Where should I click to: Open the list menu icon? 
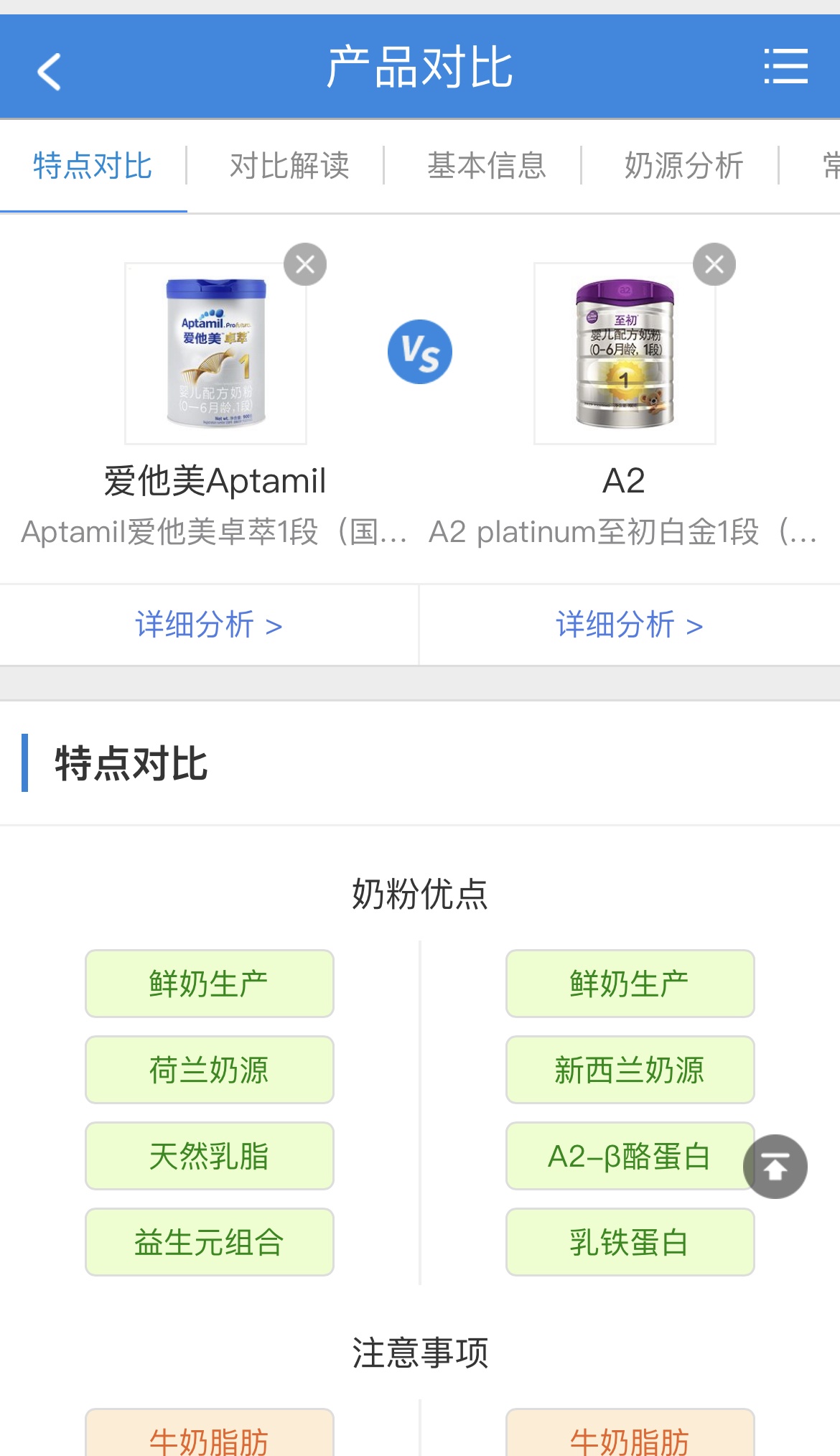[785, 67]
